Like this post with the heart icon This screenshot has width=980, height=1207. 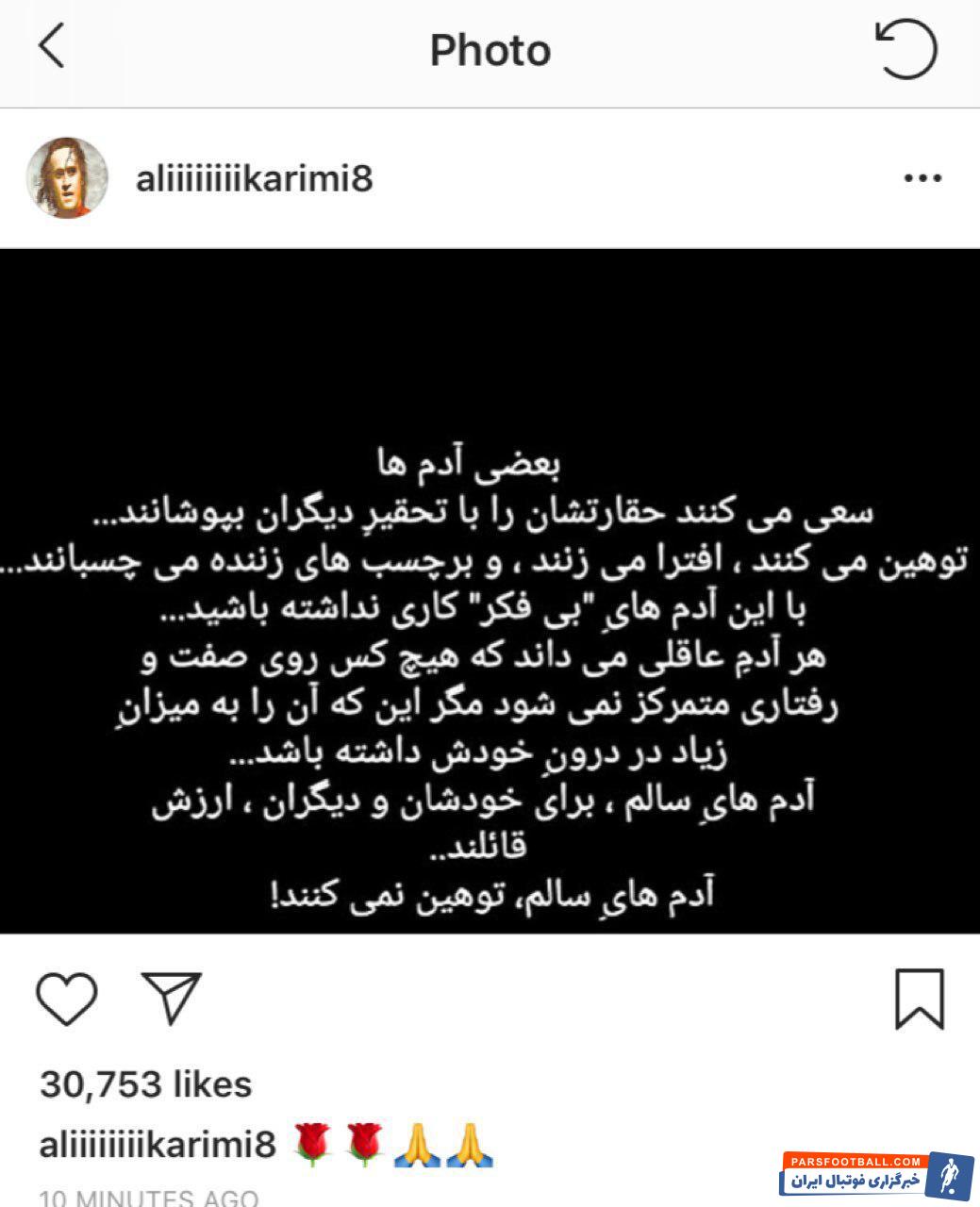click(67, 999)
